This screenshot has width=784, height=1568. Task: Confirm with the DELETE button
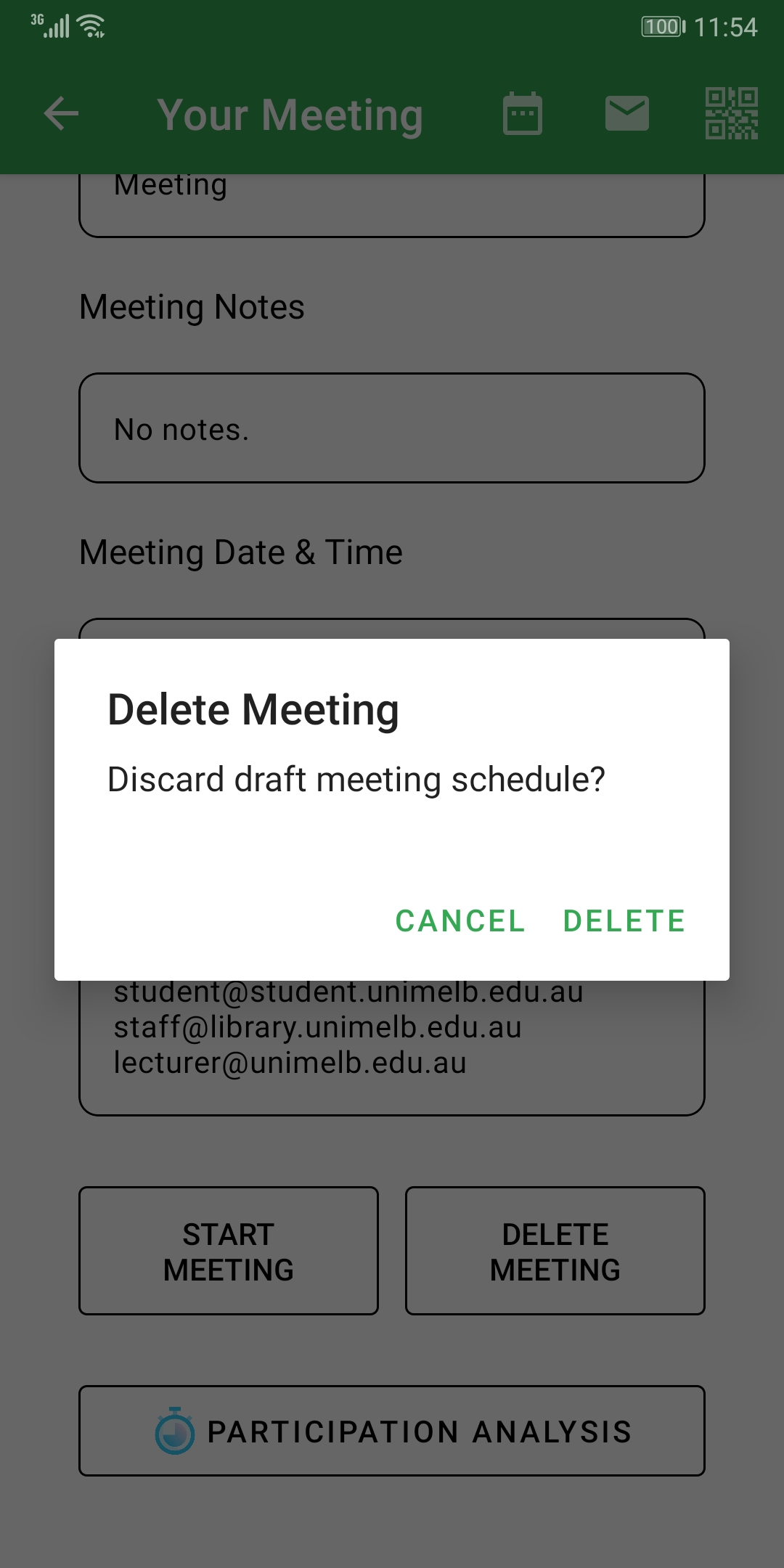point(624,921)
